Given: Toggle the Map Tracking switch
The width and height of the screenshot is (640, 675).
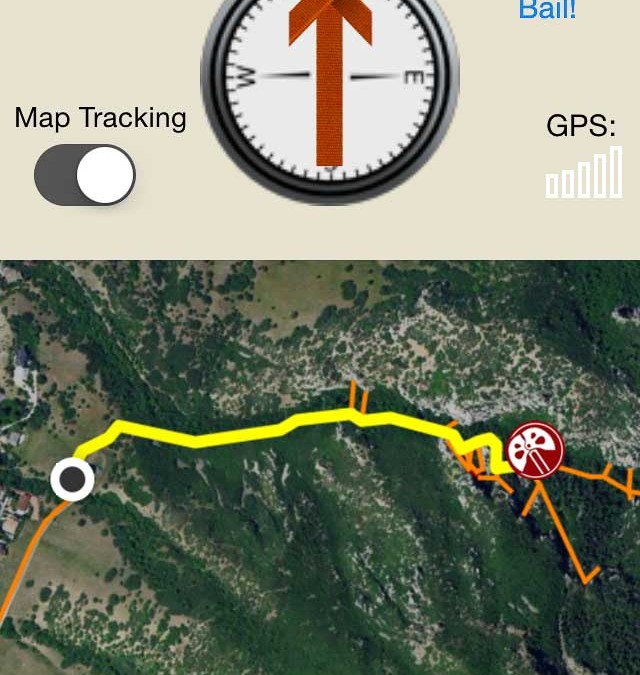Looking at the screenshot, I should tap(85, 175).
